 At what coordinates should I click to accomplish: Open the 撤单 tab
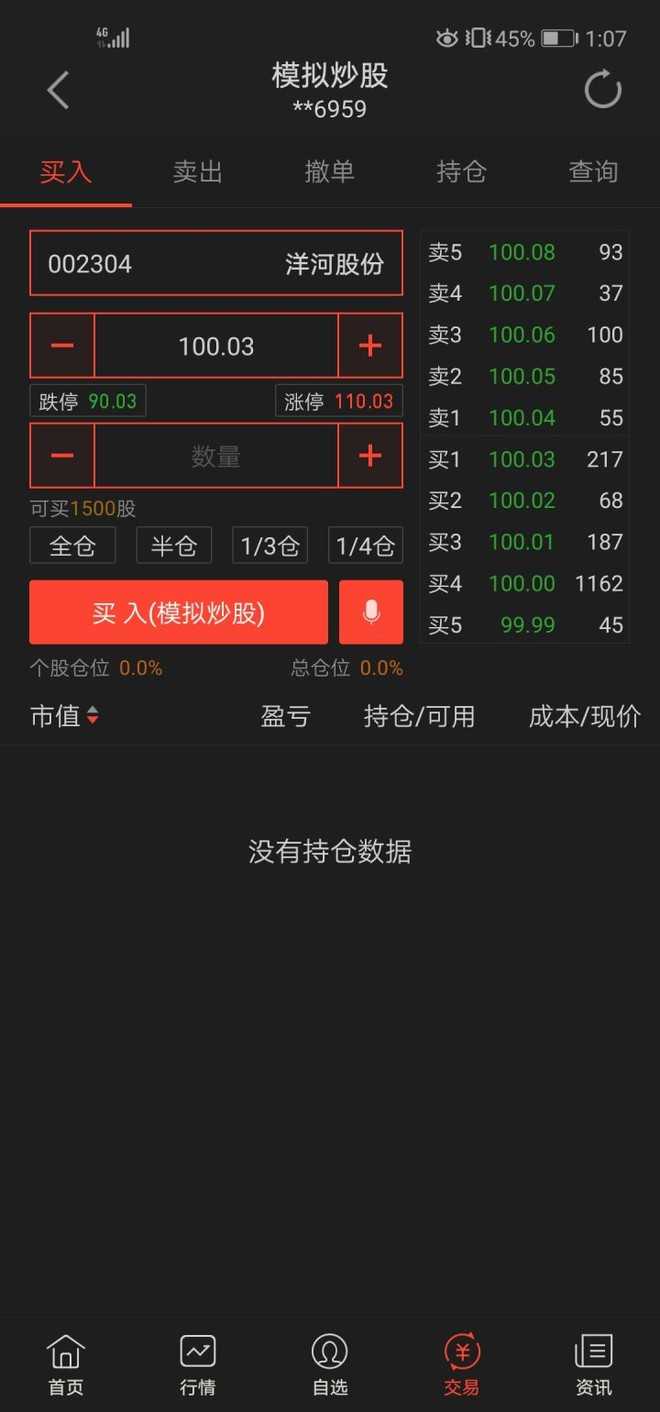click(x=329, y=172)
